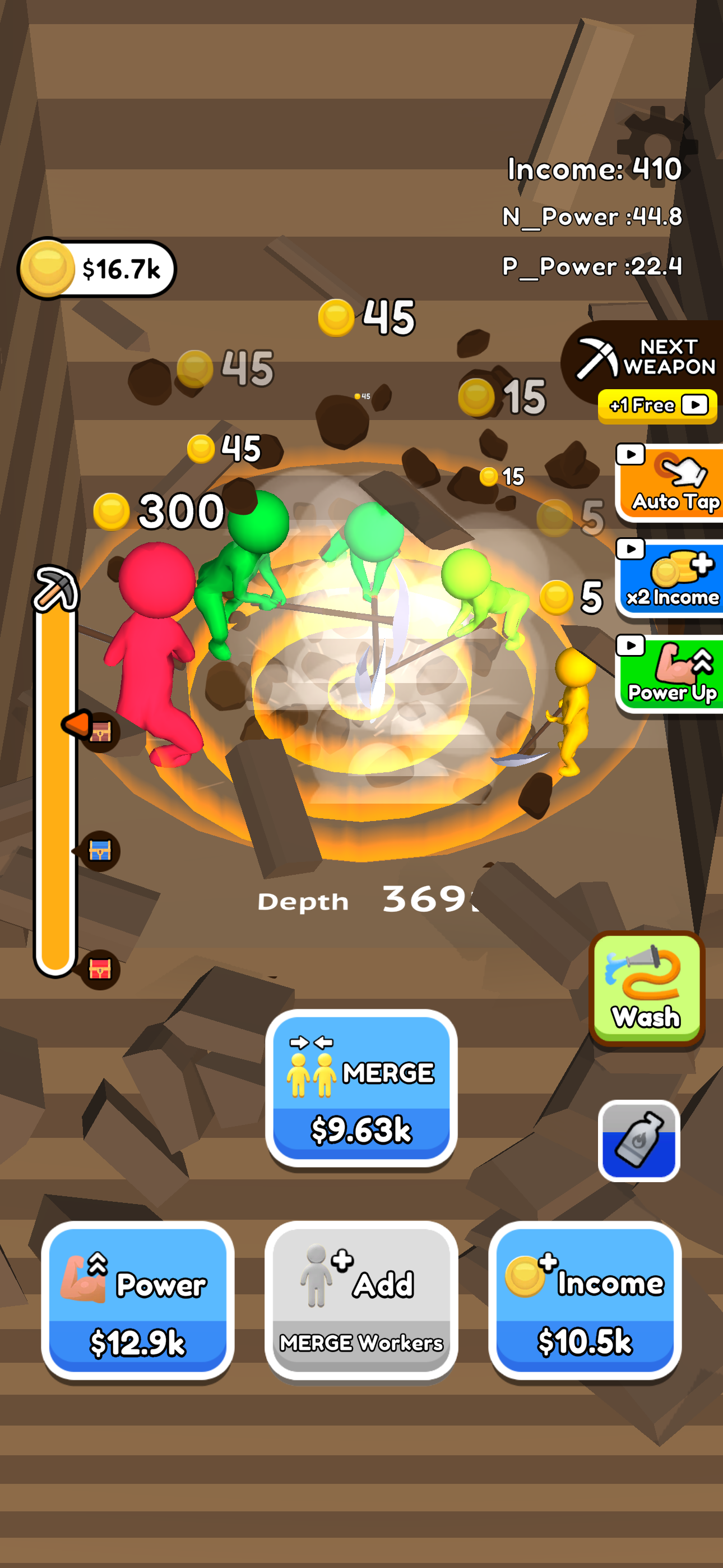This screenshot has height=1568, width=723.
Task: Activate Auto Tap boost
Action: pos(671,483)
